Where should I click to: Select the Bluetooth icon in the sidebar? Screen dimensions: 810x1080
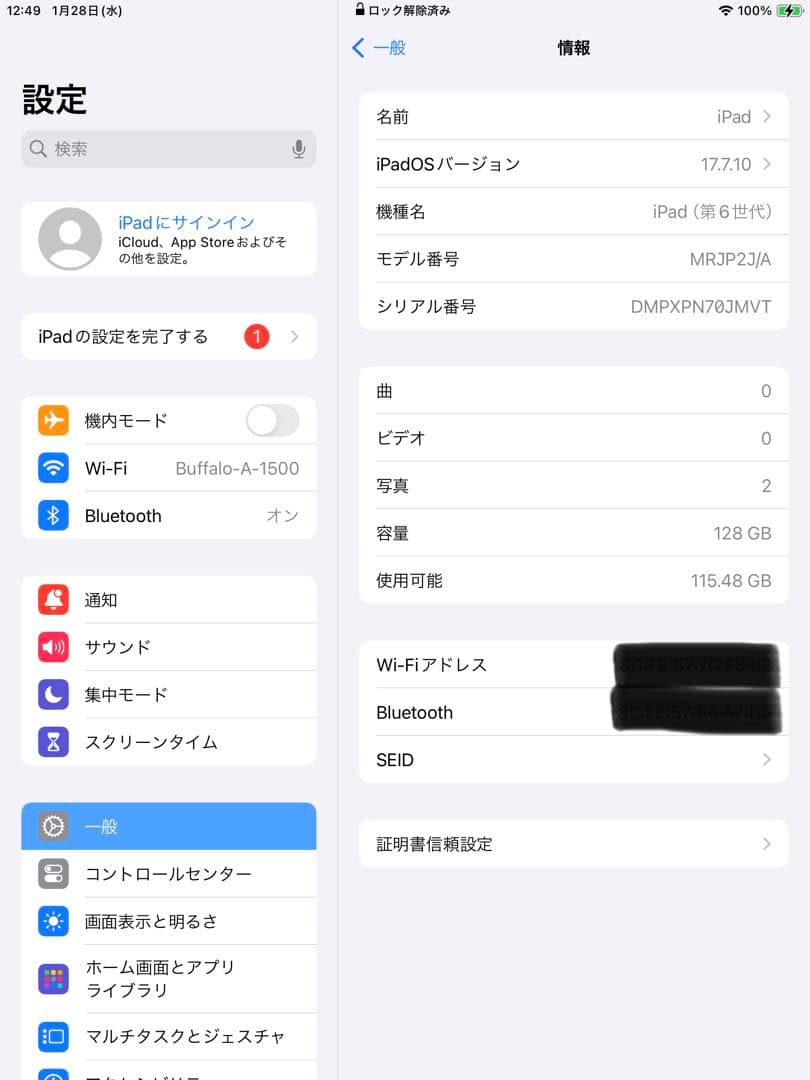(53, 516)
